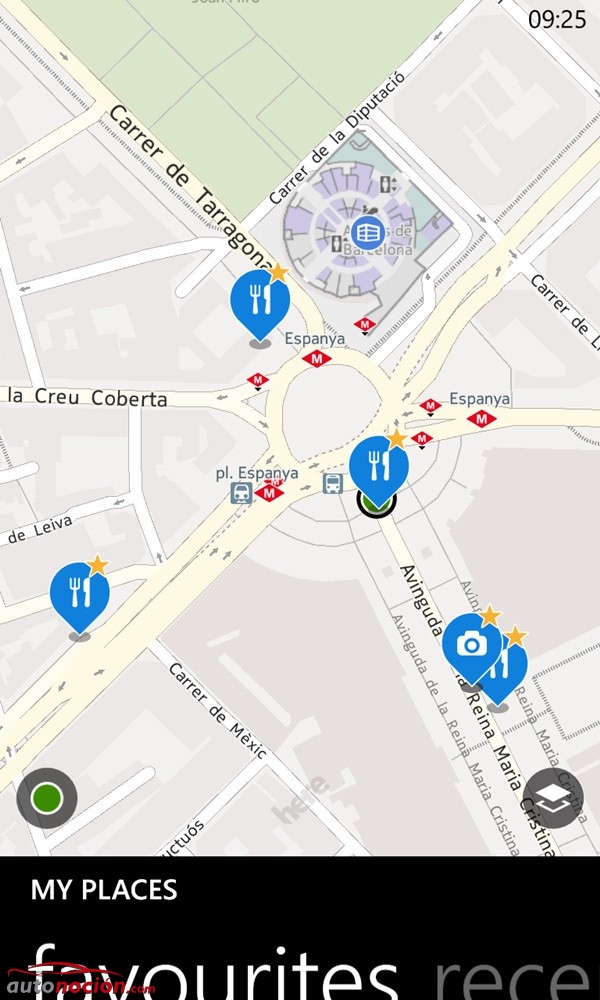Open the camera sight favourite pin
This screenshot has width=600, height=1000.
point(472,647)
